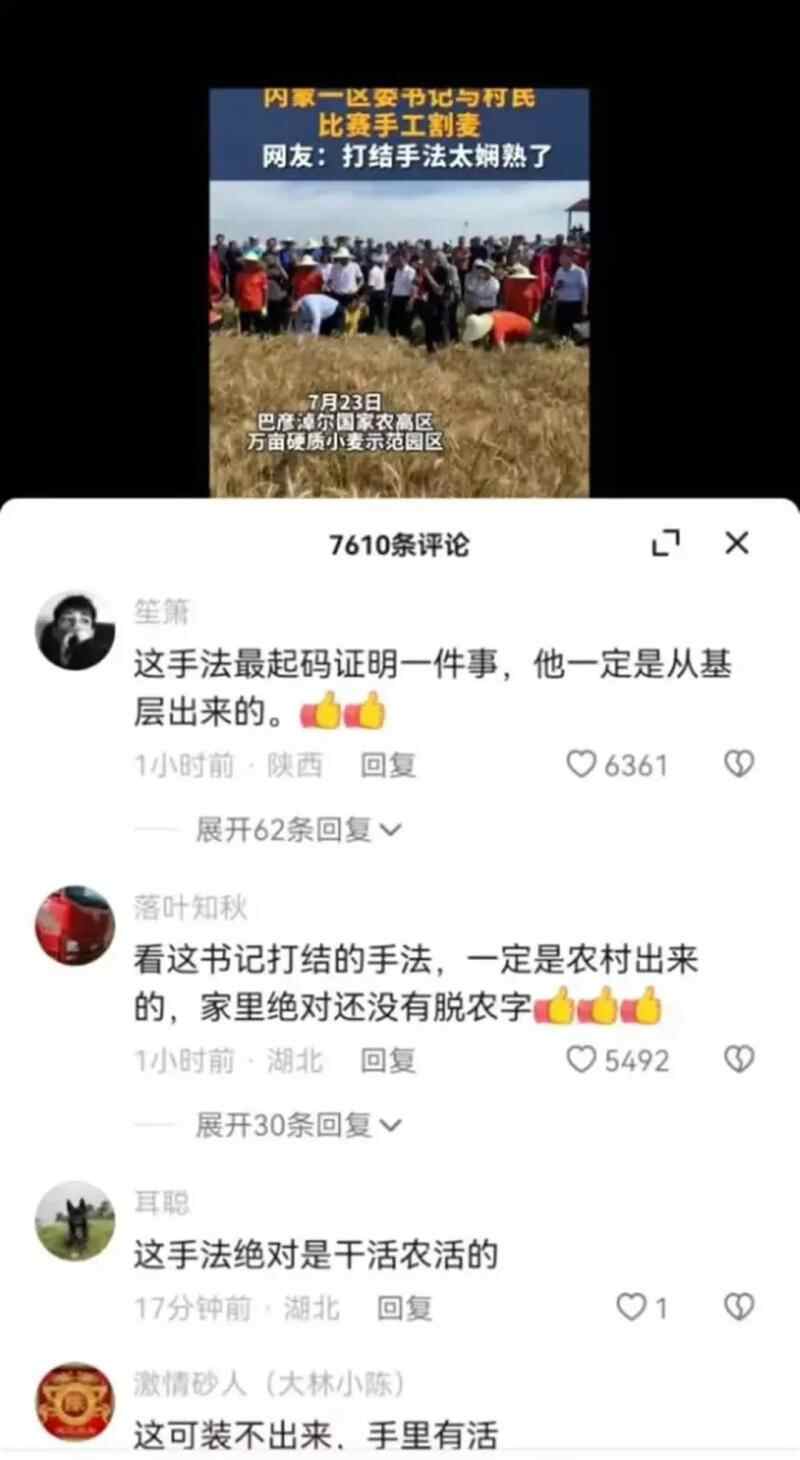Close the comments panel
Image resolution: width=800 pixels, height=1460 pixels.
point(737,544)
